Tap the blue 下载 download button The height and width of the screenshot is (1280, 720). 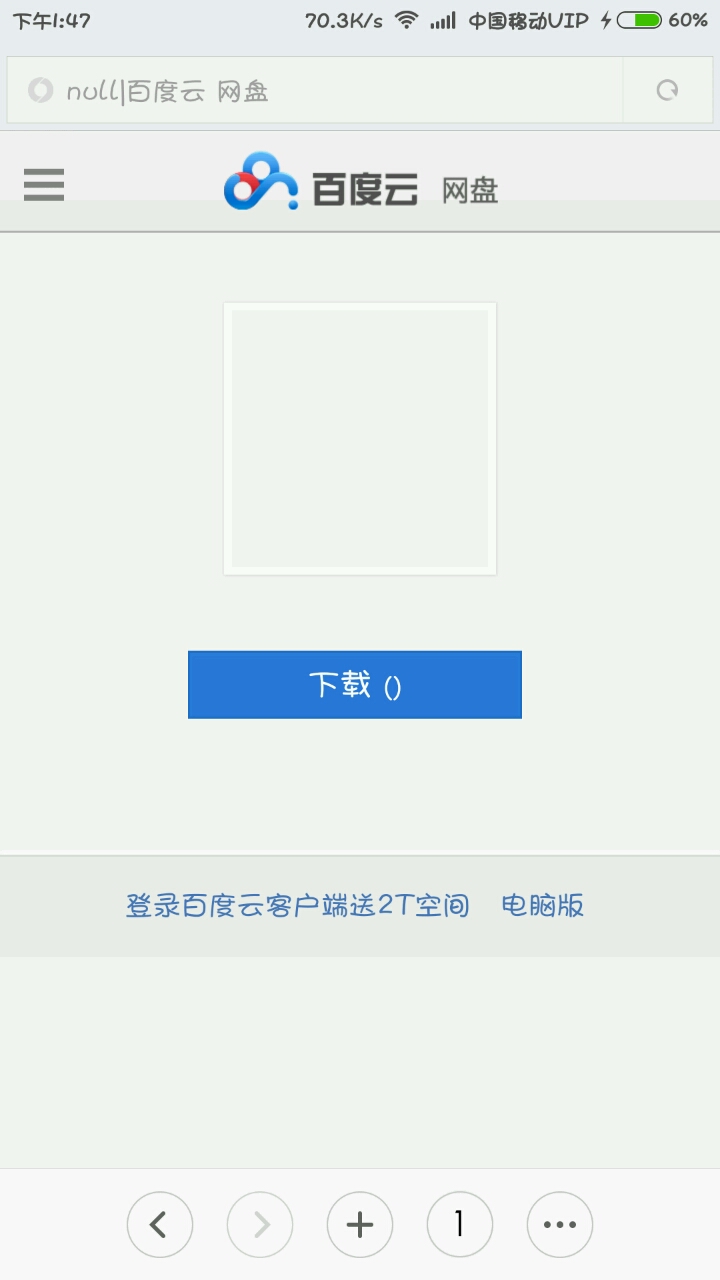pos(355,685)
